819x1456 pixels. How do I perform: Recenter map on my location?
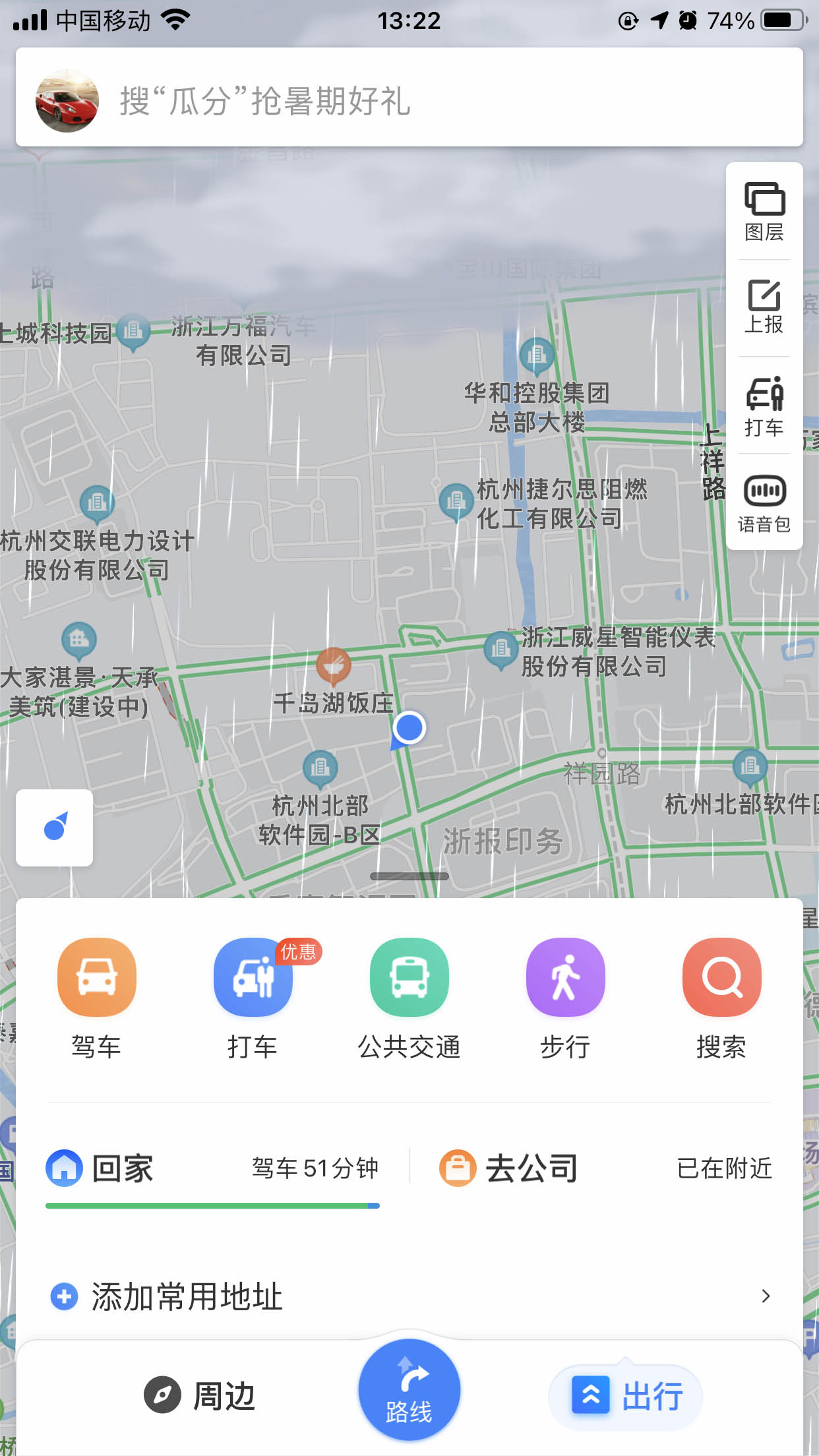(54, 828)
